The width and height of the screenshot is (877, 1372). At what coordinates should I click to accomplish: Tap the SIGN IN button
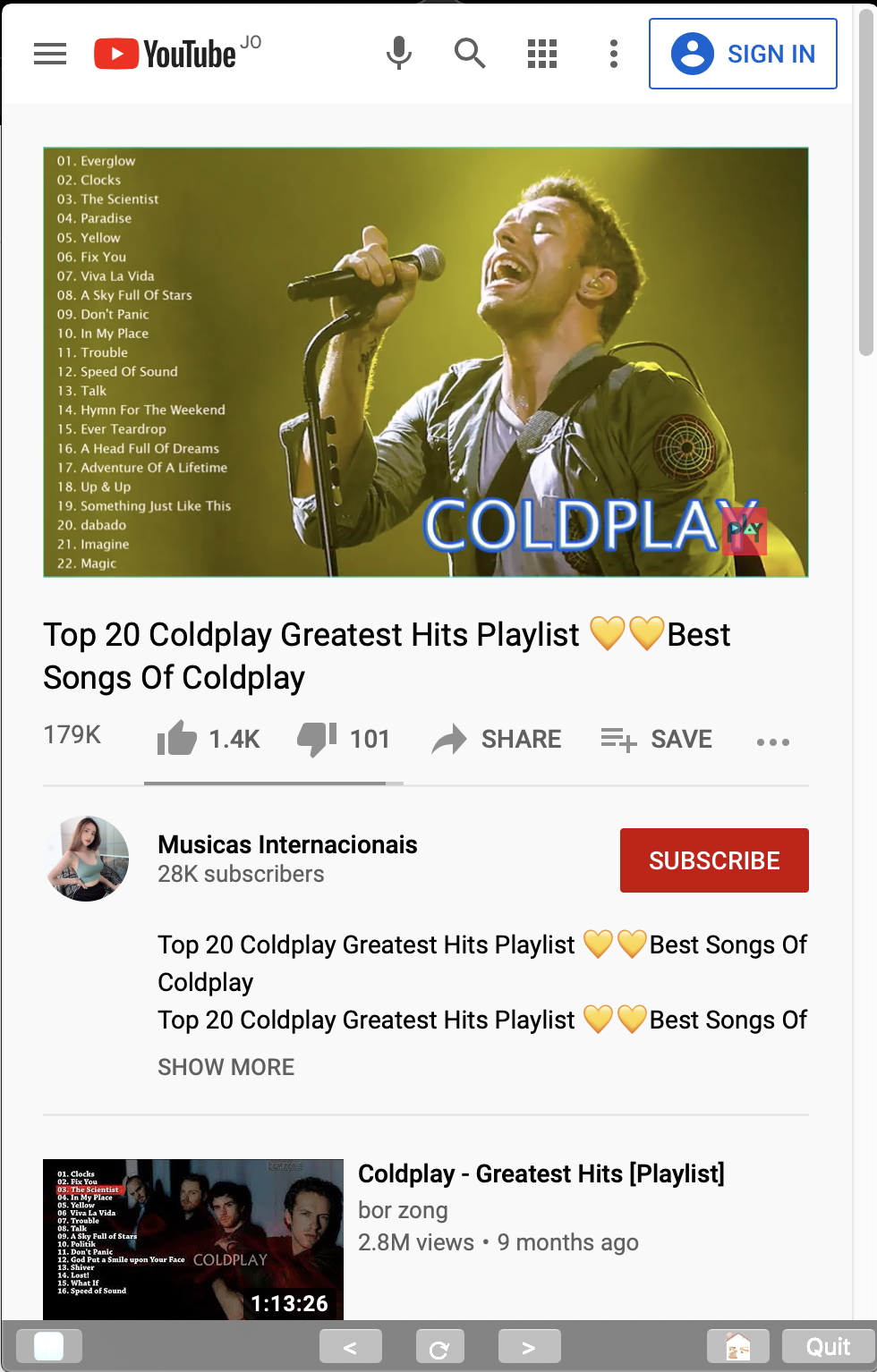coord(743,54)
